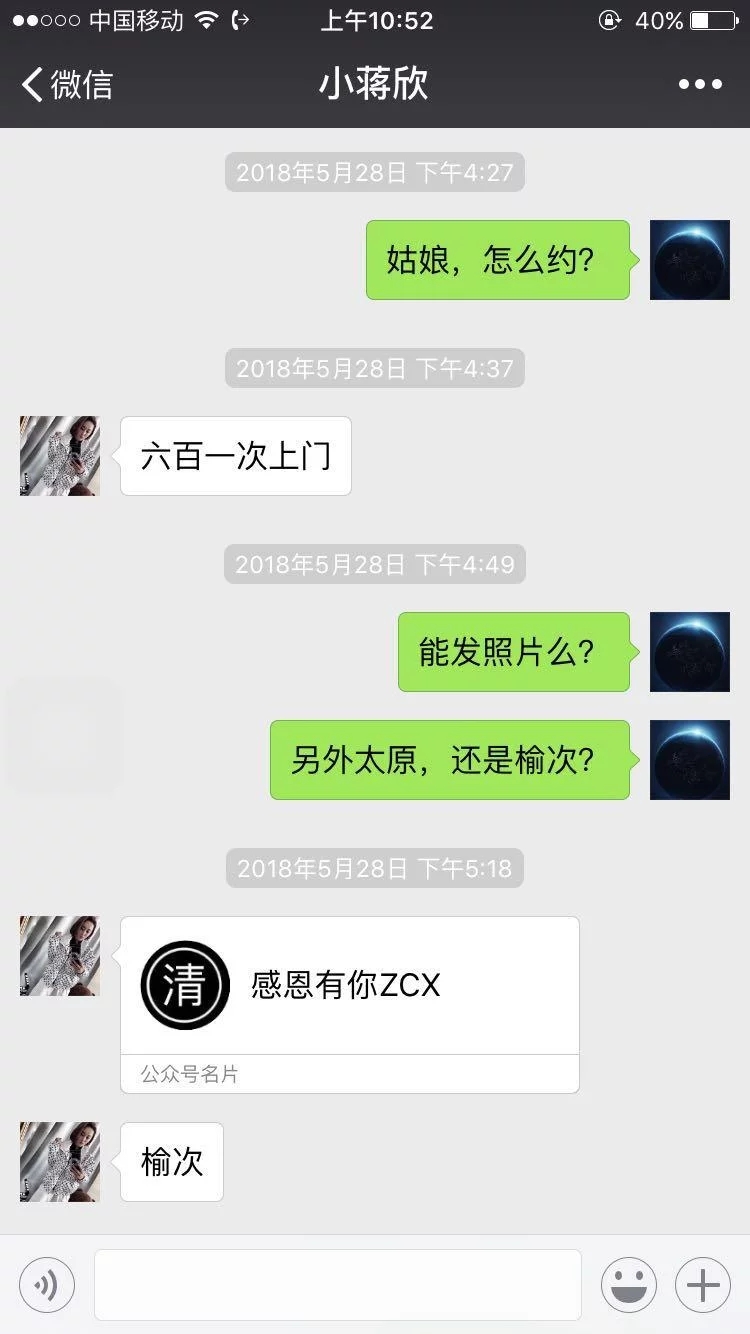Go back to the 微信 chat list

[x=66, y=84]
